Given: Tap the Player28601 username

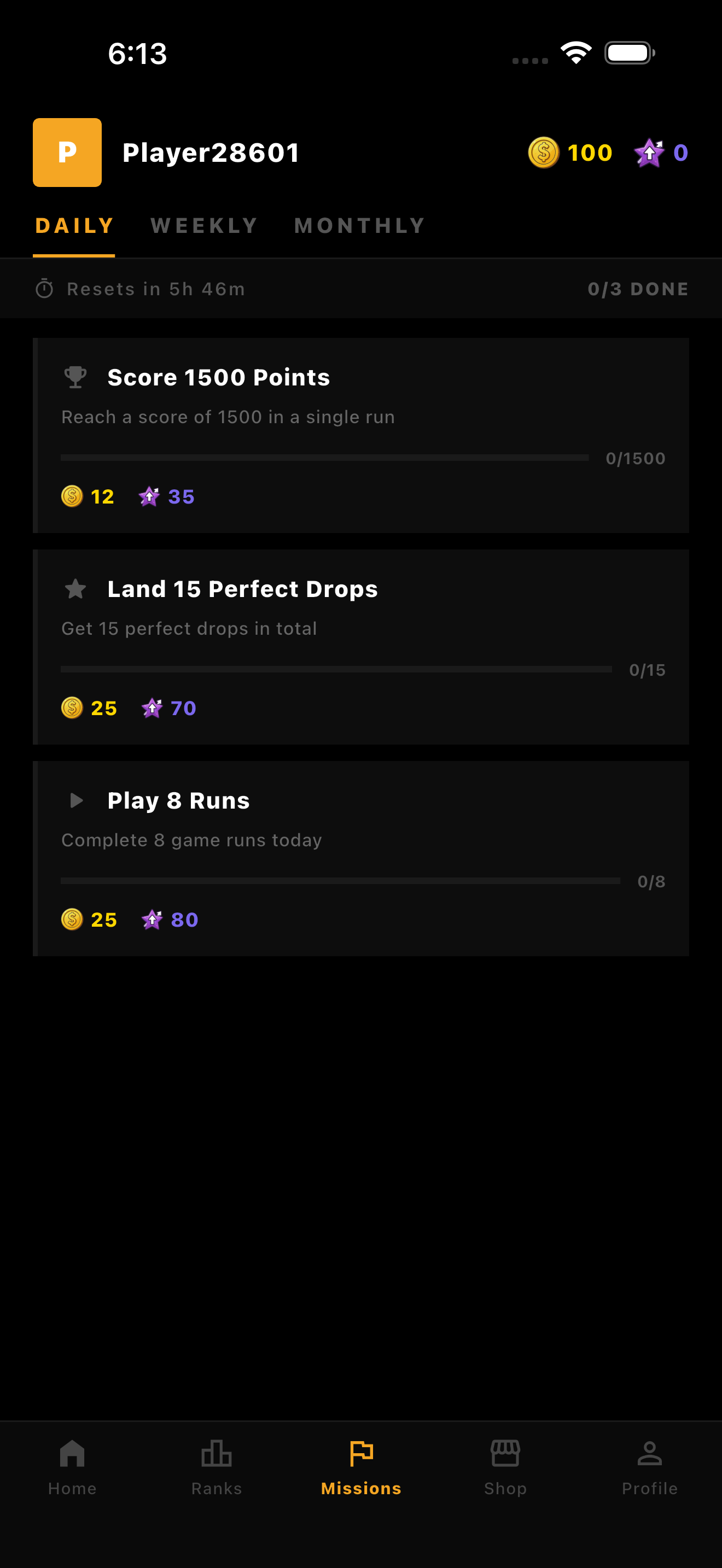Looking at the screenshot, I should (211, 152).
